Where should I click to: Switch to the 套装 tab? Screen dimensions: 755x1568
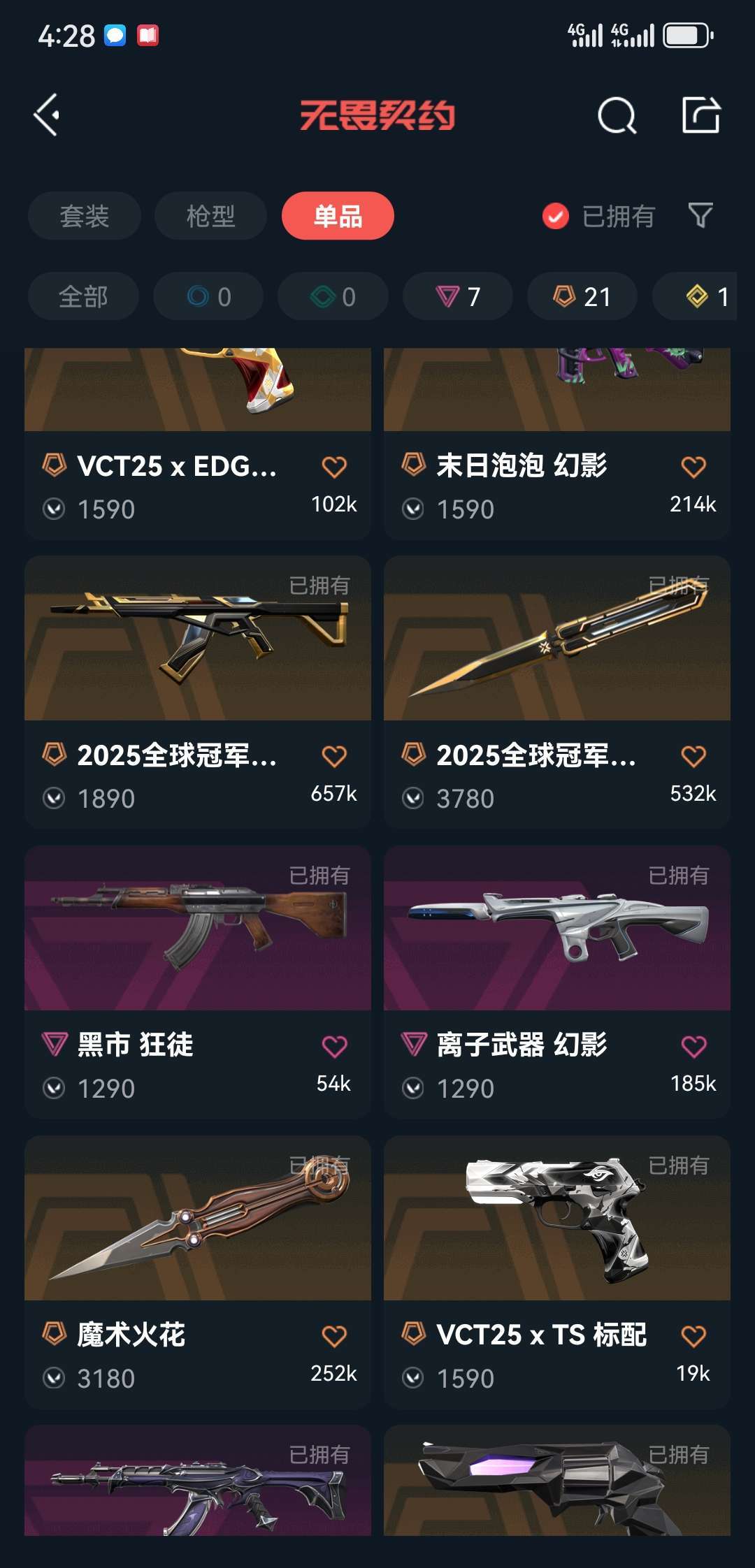click(84, 217)
